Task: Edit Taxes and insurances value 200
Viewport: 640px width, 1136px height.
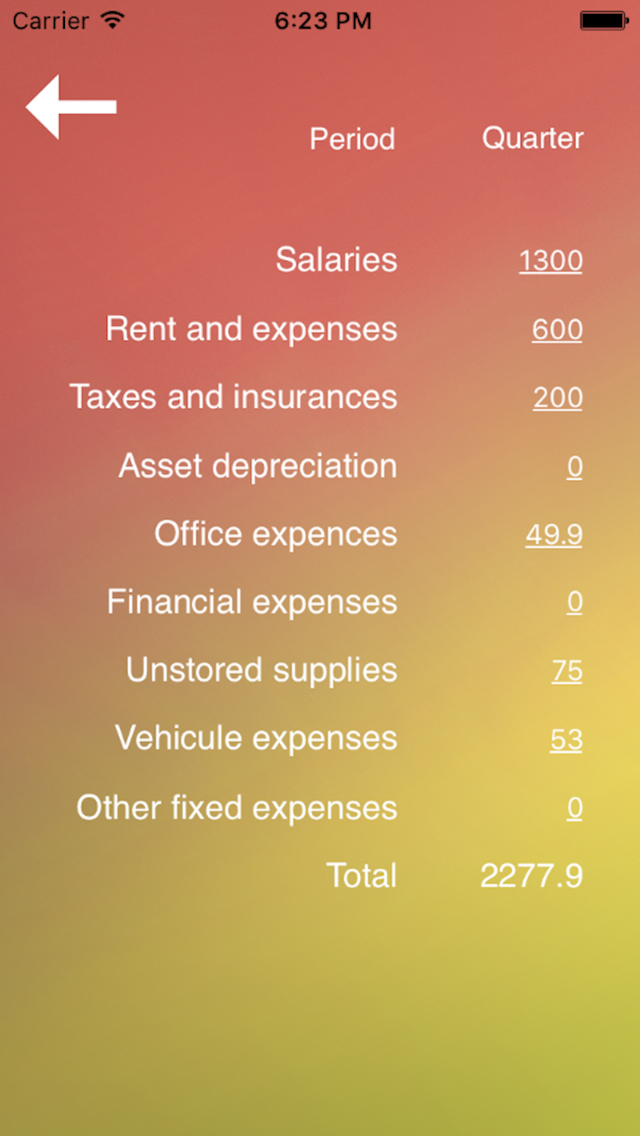Action: coord(558,398)
